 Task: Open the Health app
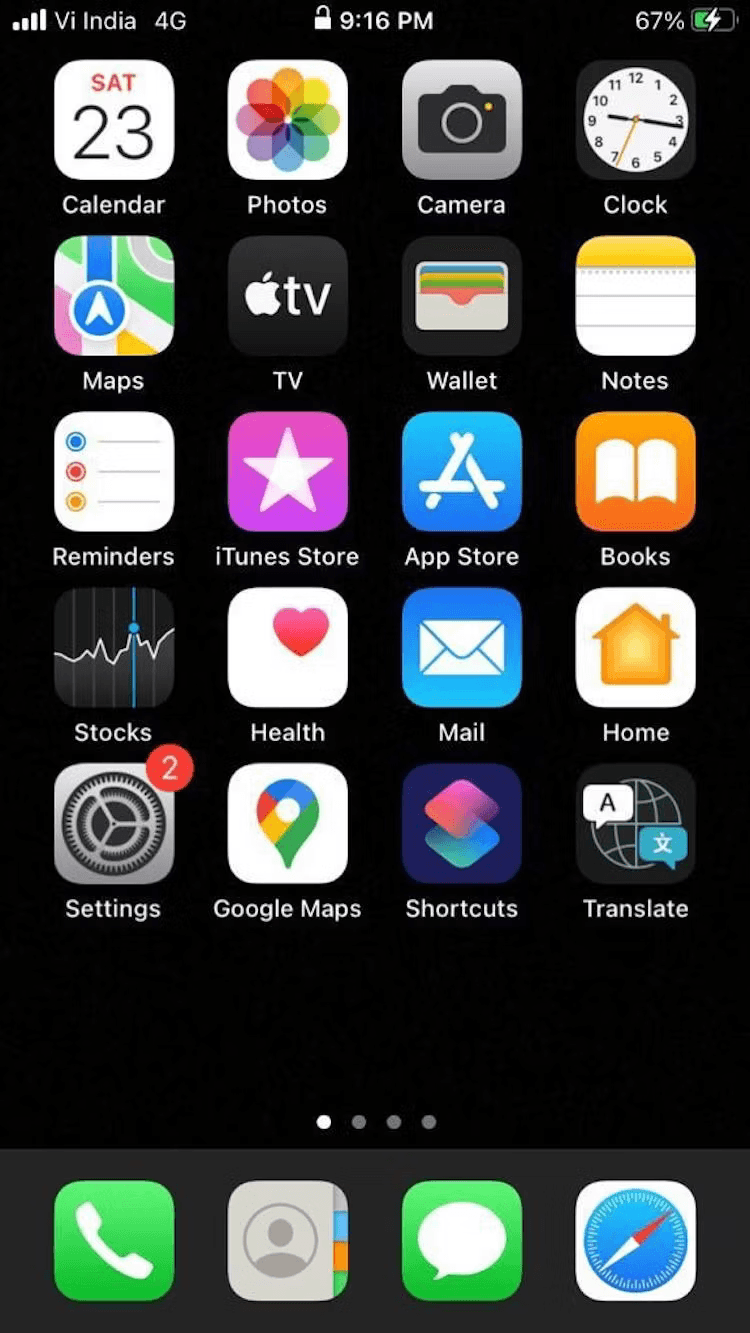pyautogui.click(x=287, y=647)
